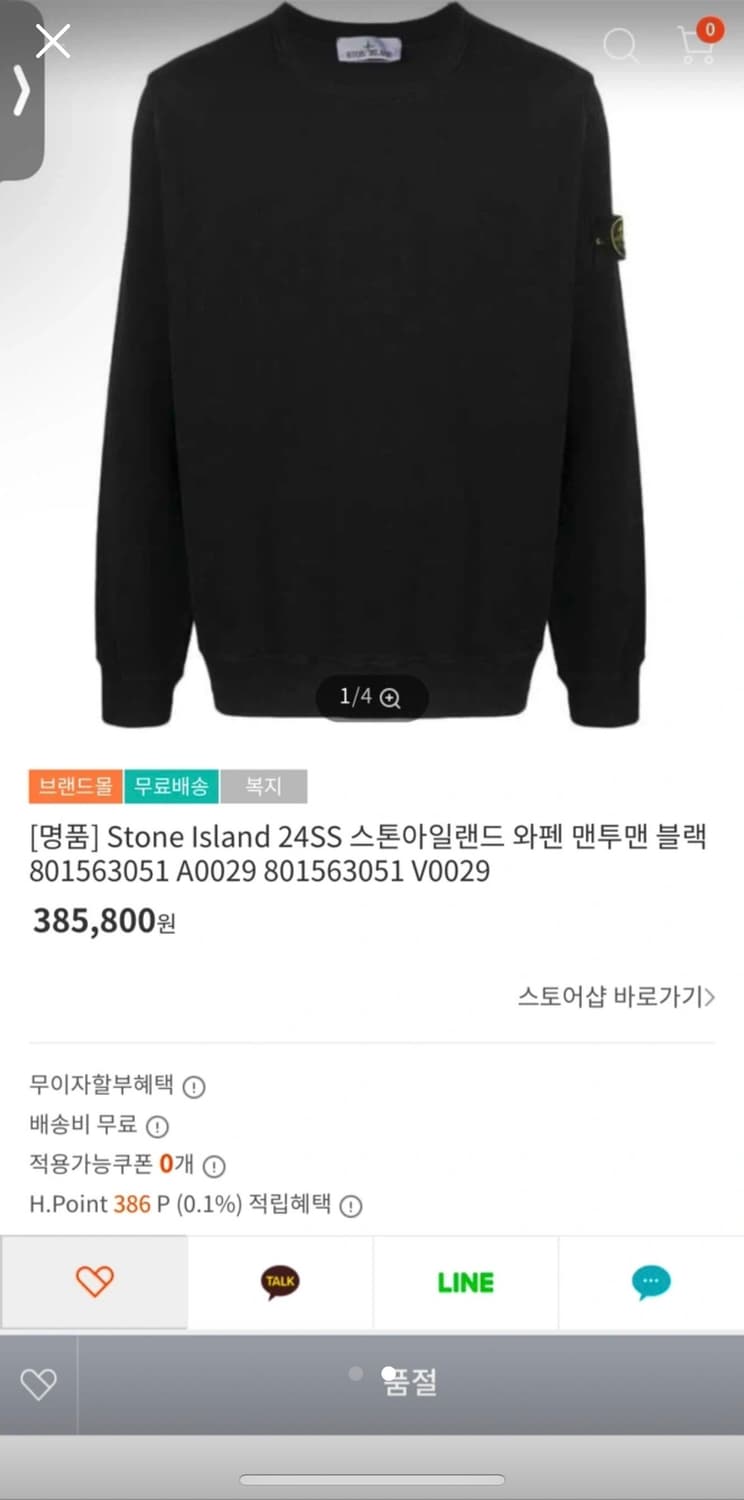Image resolution: width=744 pixels, height=1500 pixels.
Task: Tap the 배송비 무료 info toggle icon
Action: point(155,1125)
